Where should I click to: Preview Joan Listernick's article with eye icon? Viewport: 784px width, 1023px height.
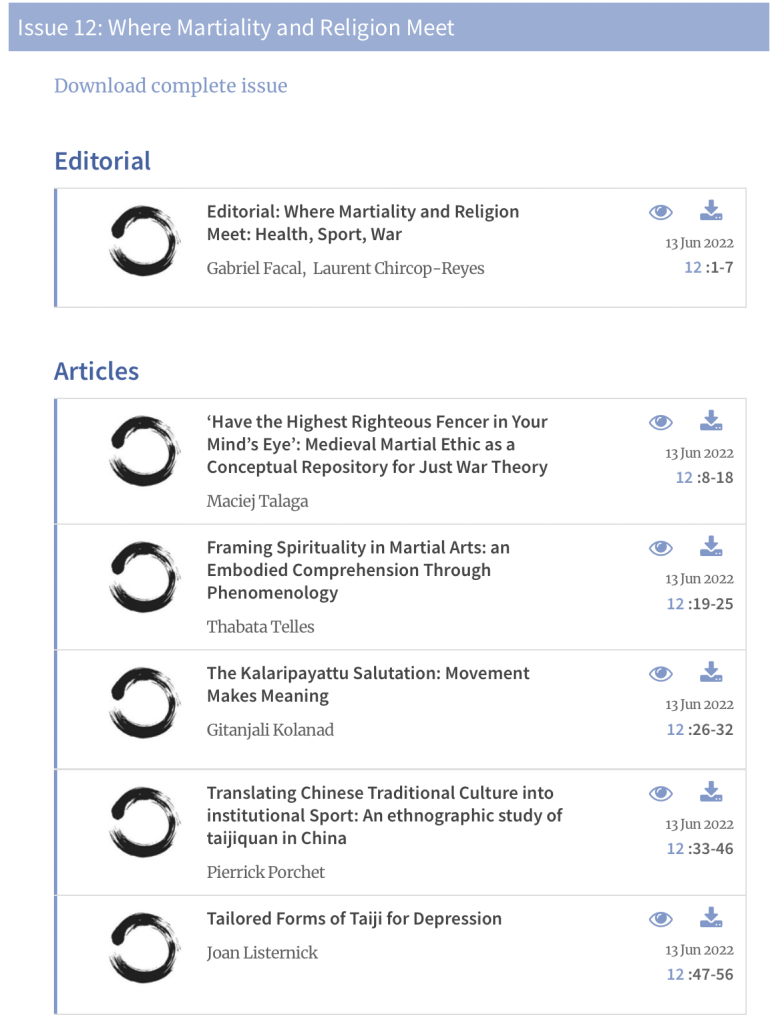pos(660,919)
